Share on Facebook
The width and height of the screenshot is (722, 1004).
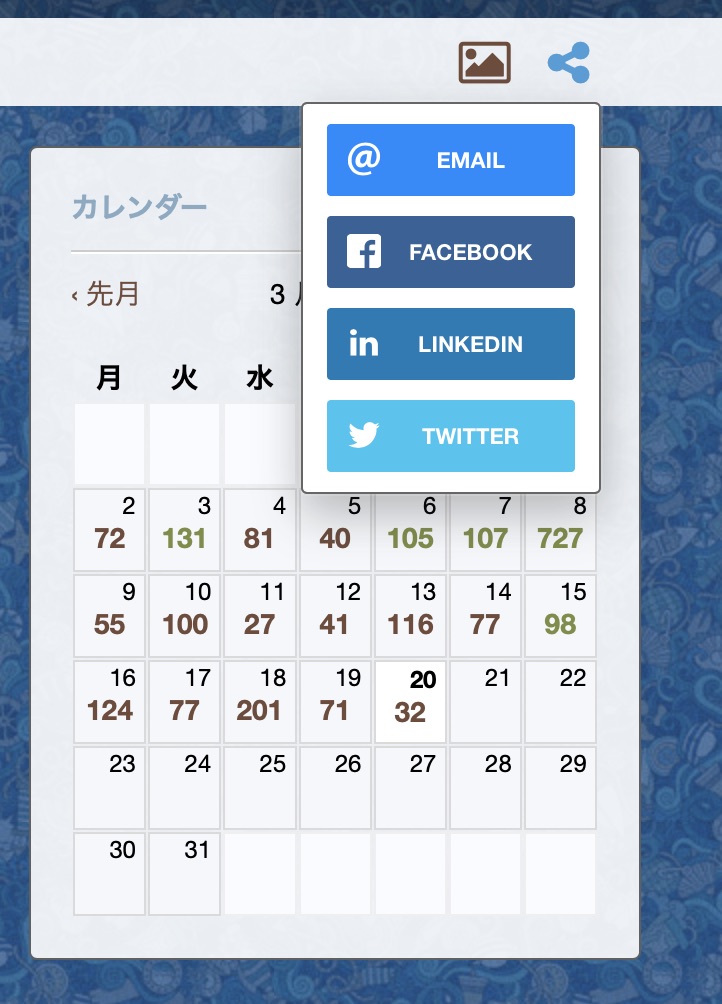(450, 252)
